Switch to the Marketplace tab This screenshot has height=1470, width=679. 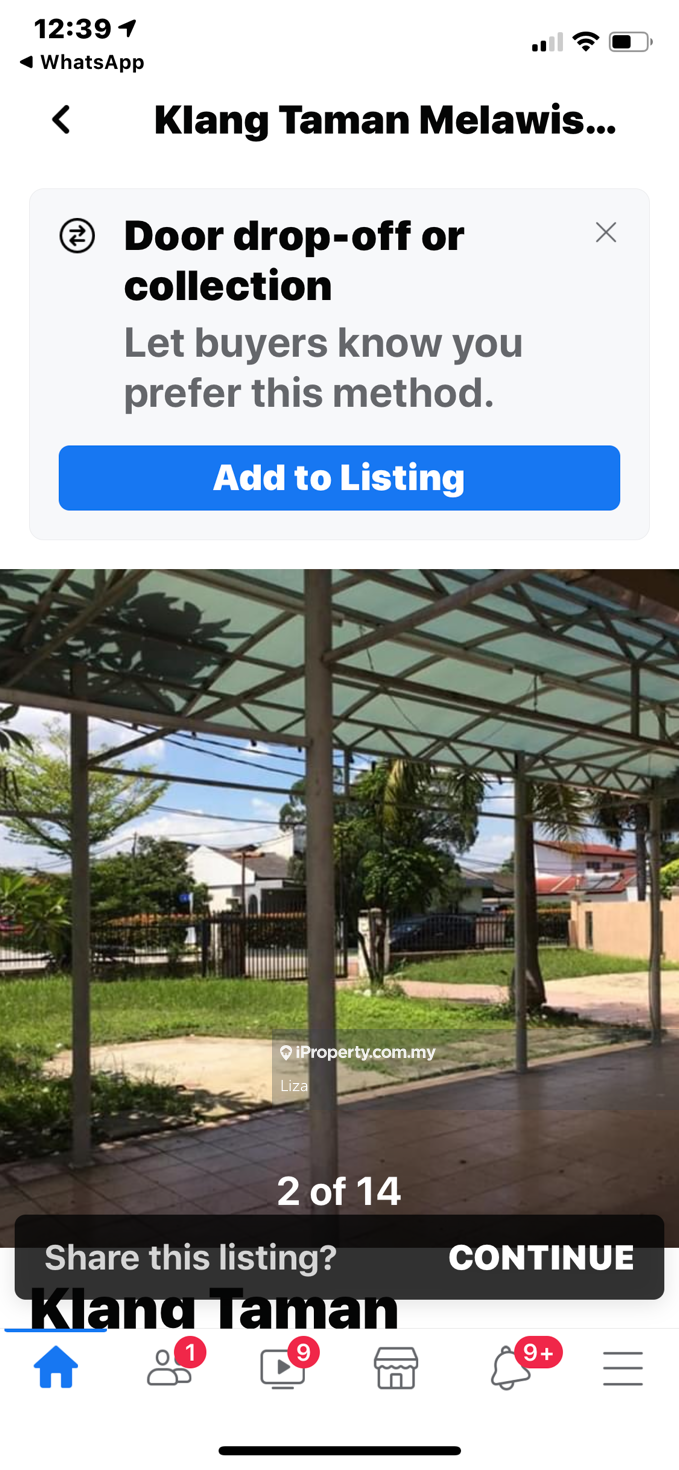tap(396, 1367)
